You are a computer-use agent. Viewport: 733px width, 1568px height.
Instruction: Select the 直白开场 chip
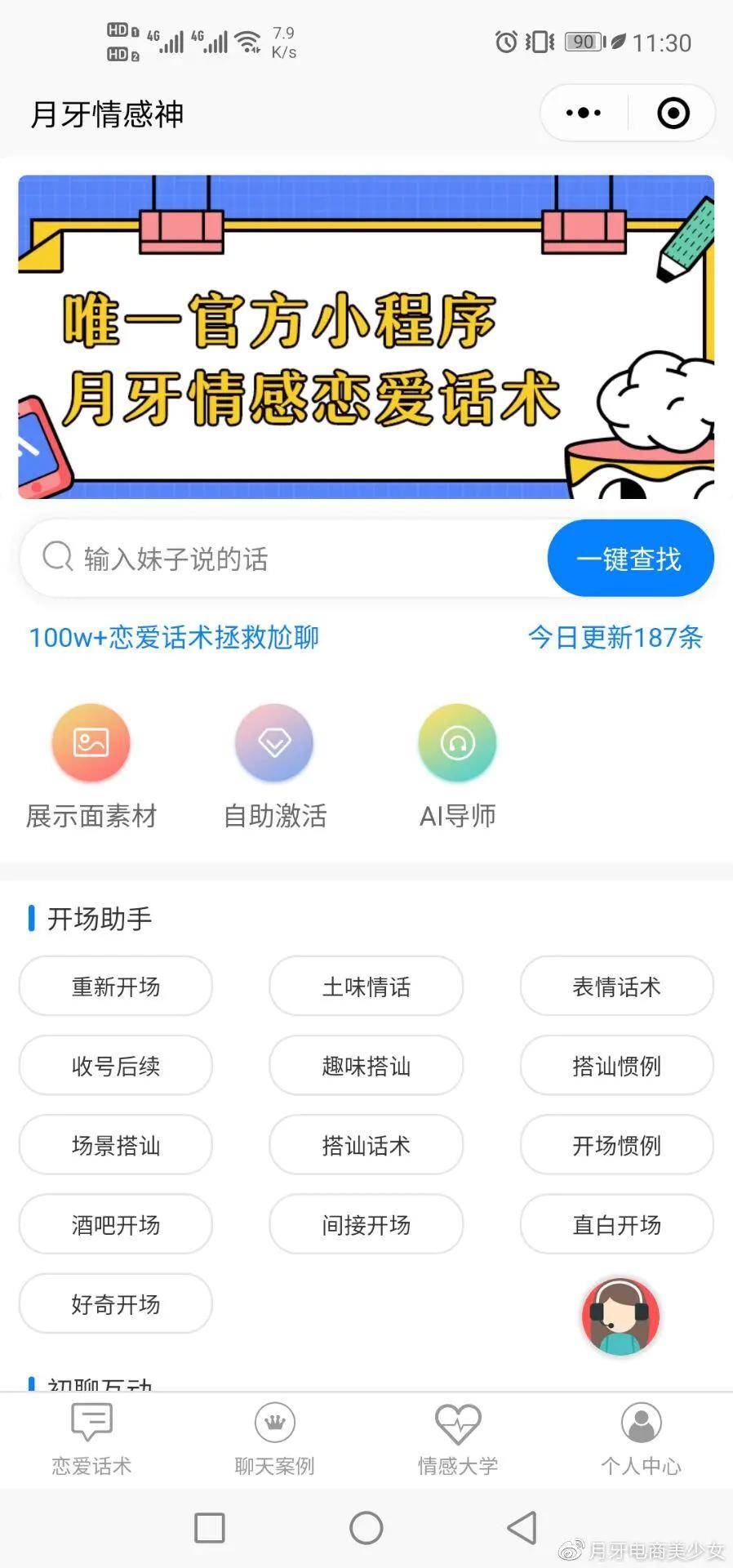616,1225
